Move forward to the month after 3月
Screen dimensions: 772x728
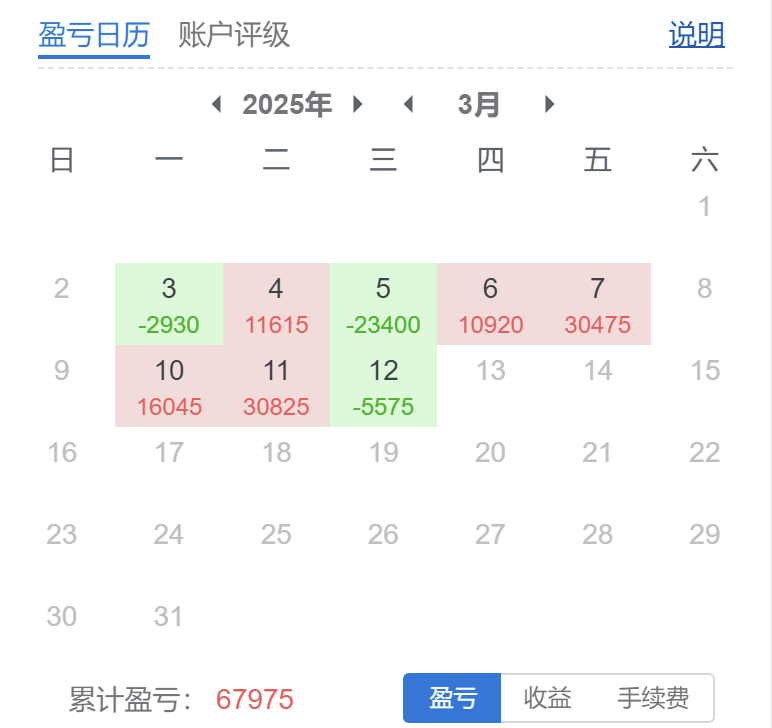tap(549, 104)
